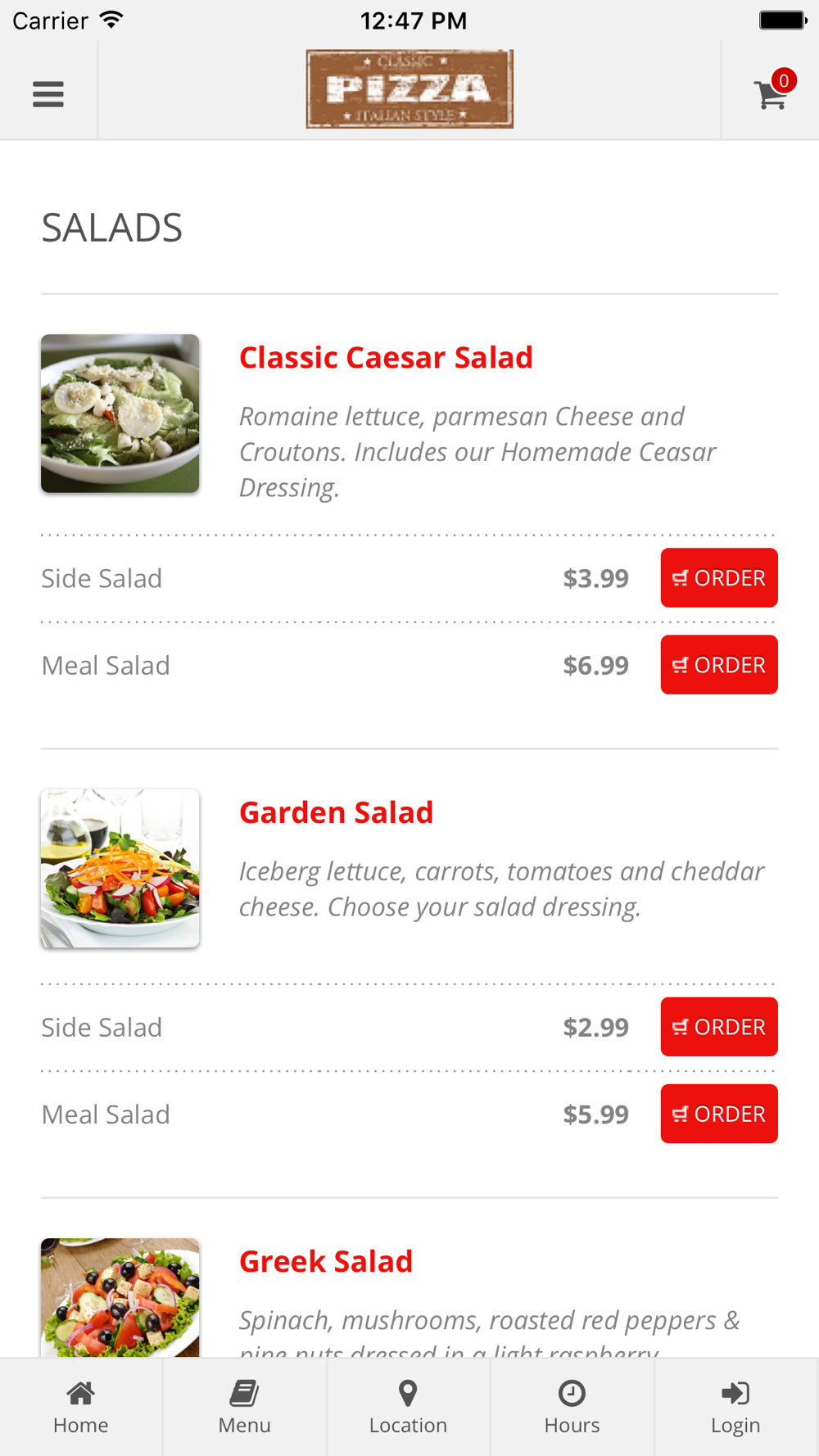The width and height of the screenshot is (819, 1456).
Task: Order Classic Caesar Side Salad for $3.99
Action: click(719, 578)
